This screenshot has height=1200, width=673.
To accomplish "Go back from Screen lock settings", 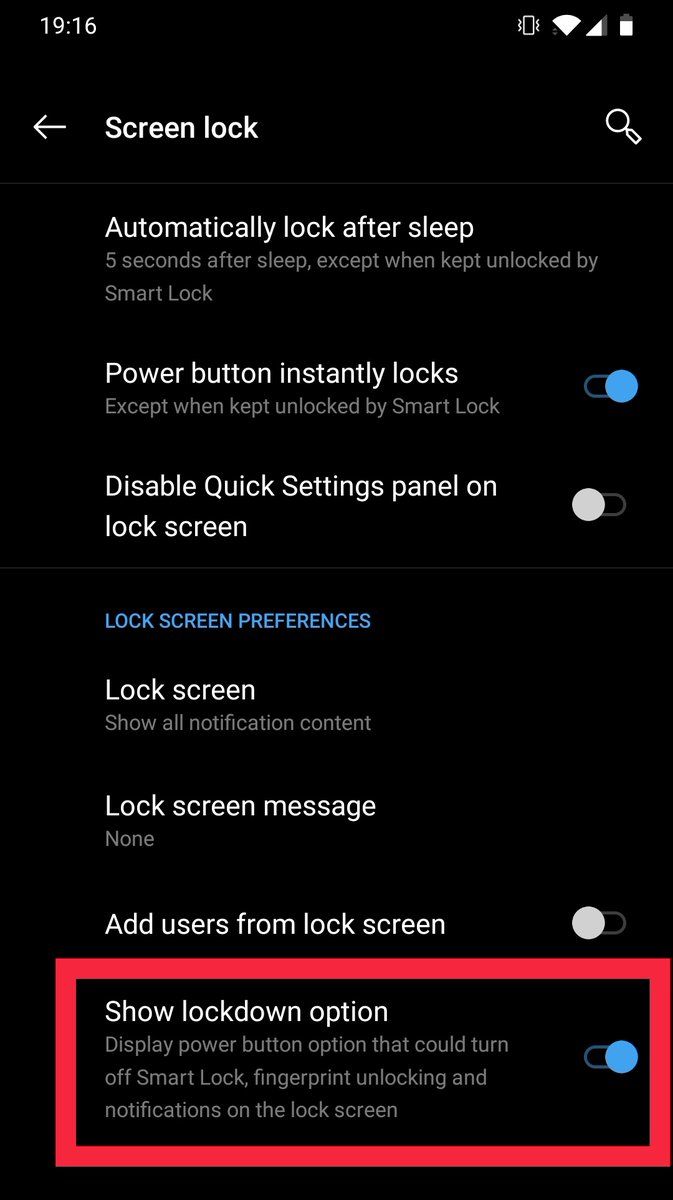I will click(x=49, y=127).
